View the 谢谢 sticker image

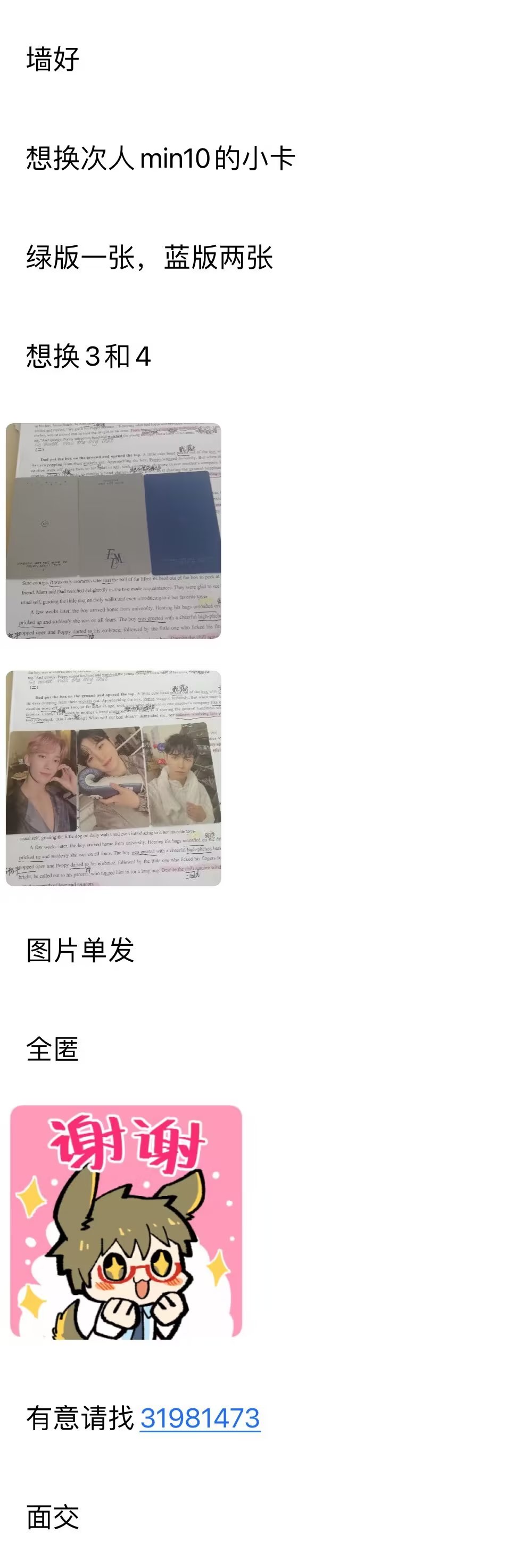pyautogui.click(x=126, y=1221)
